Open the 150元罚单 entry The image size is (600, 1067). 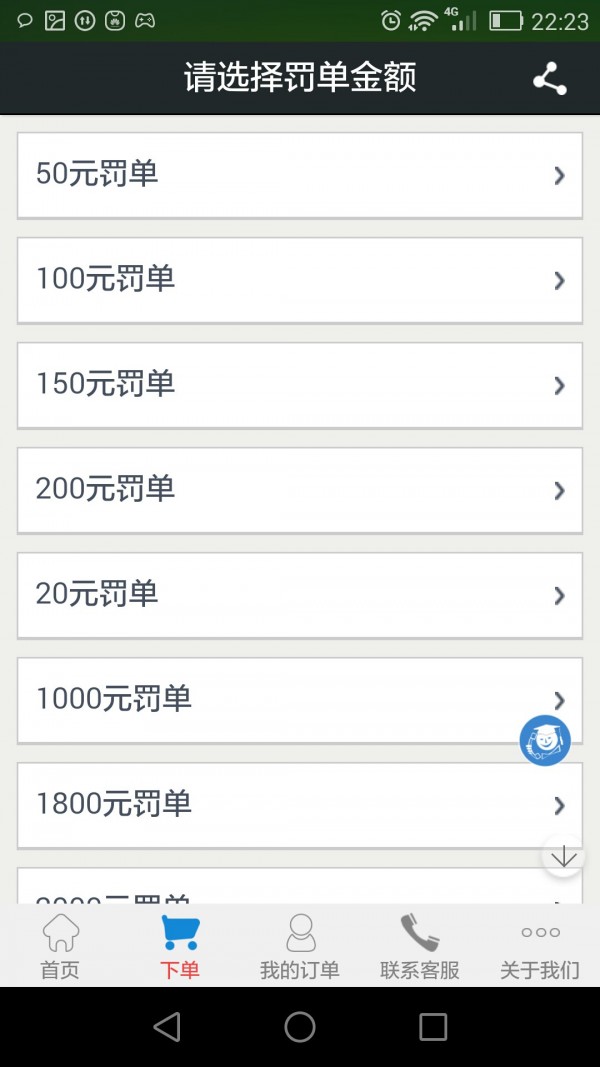(x=300, y=385)
